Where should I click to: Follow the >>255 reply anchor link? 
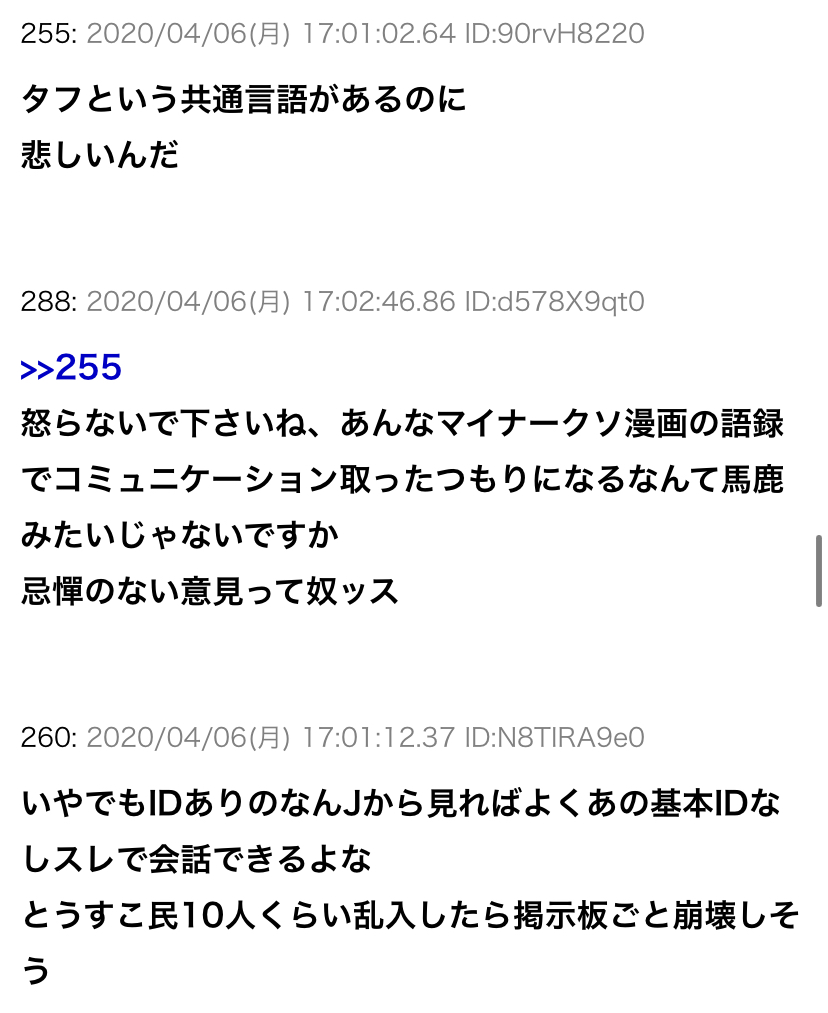pos(71,368)
